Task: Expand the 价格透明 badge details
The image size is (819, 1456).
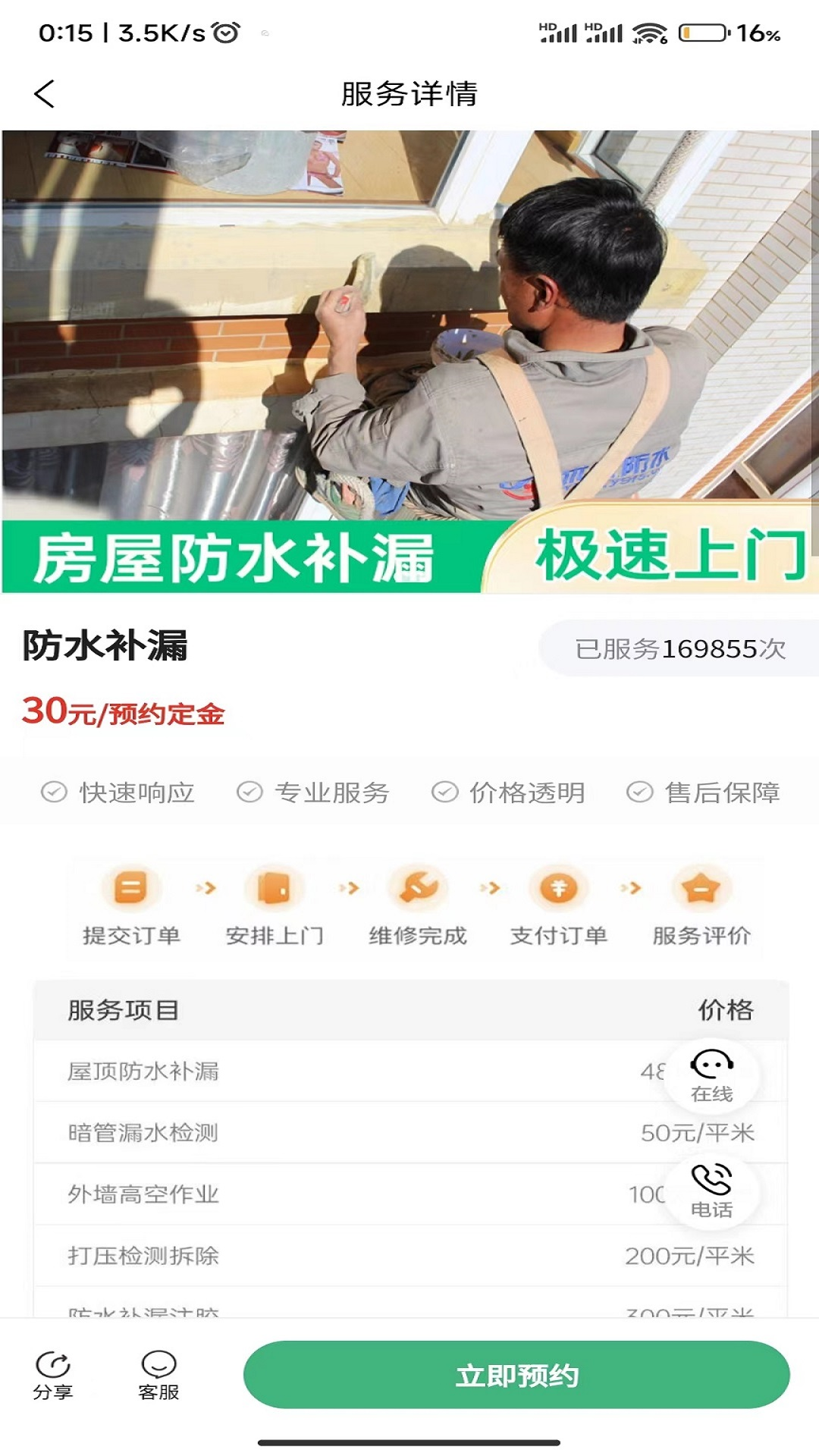Action: (443, 794)
